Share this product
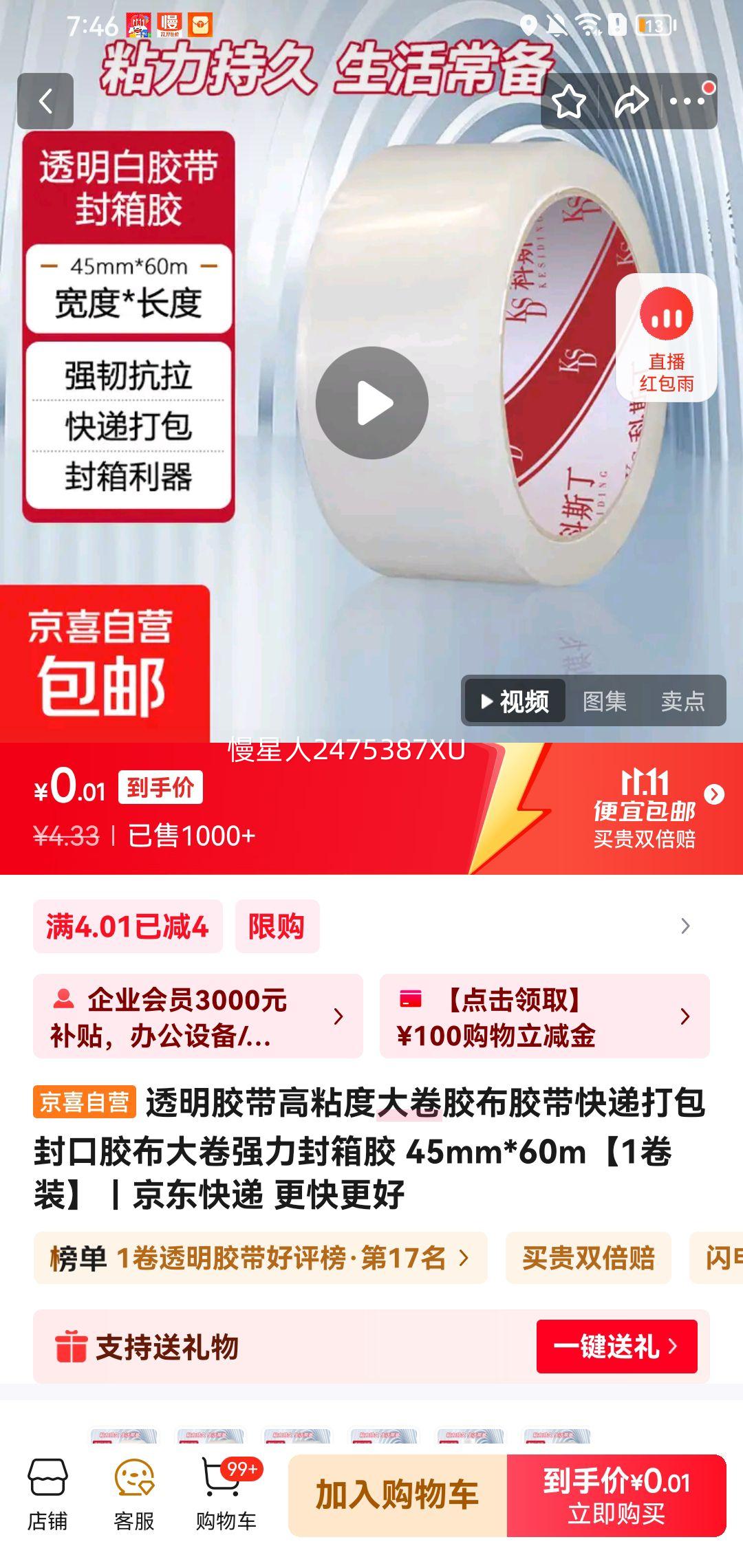Screen dimensions: 743x1568 [630, 102]
